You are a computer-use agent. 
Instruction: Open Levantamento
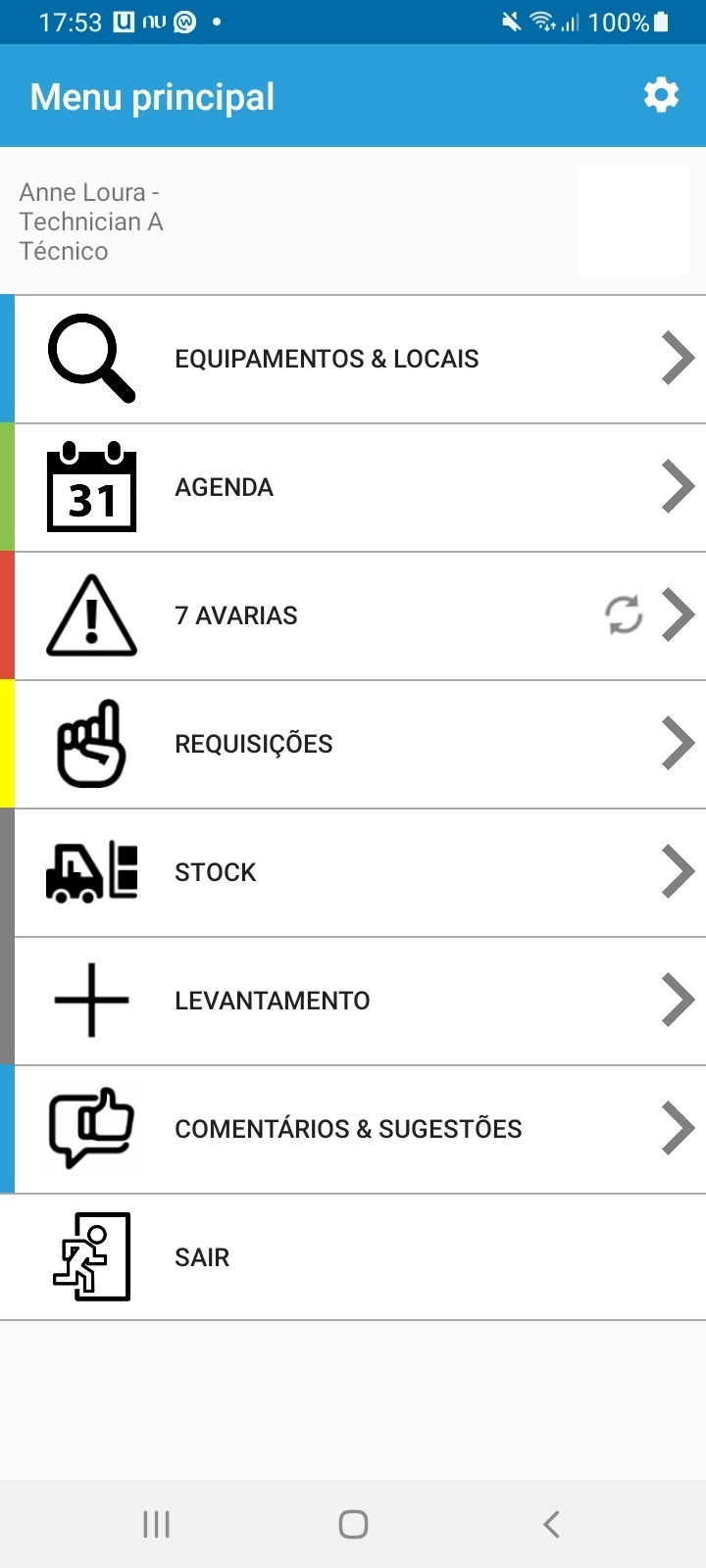pyautogui.click(x=353, y=1001)
